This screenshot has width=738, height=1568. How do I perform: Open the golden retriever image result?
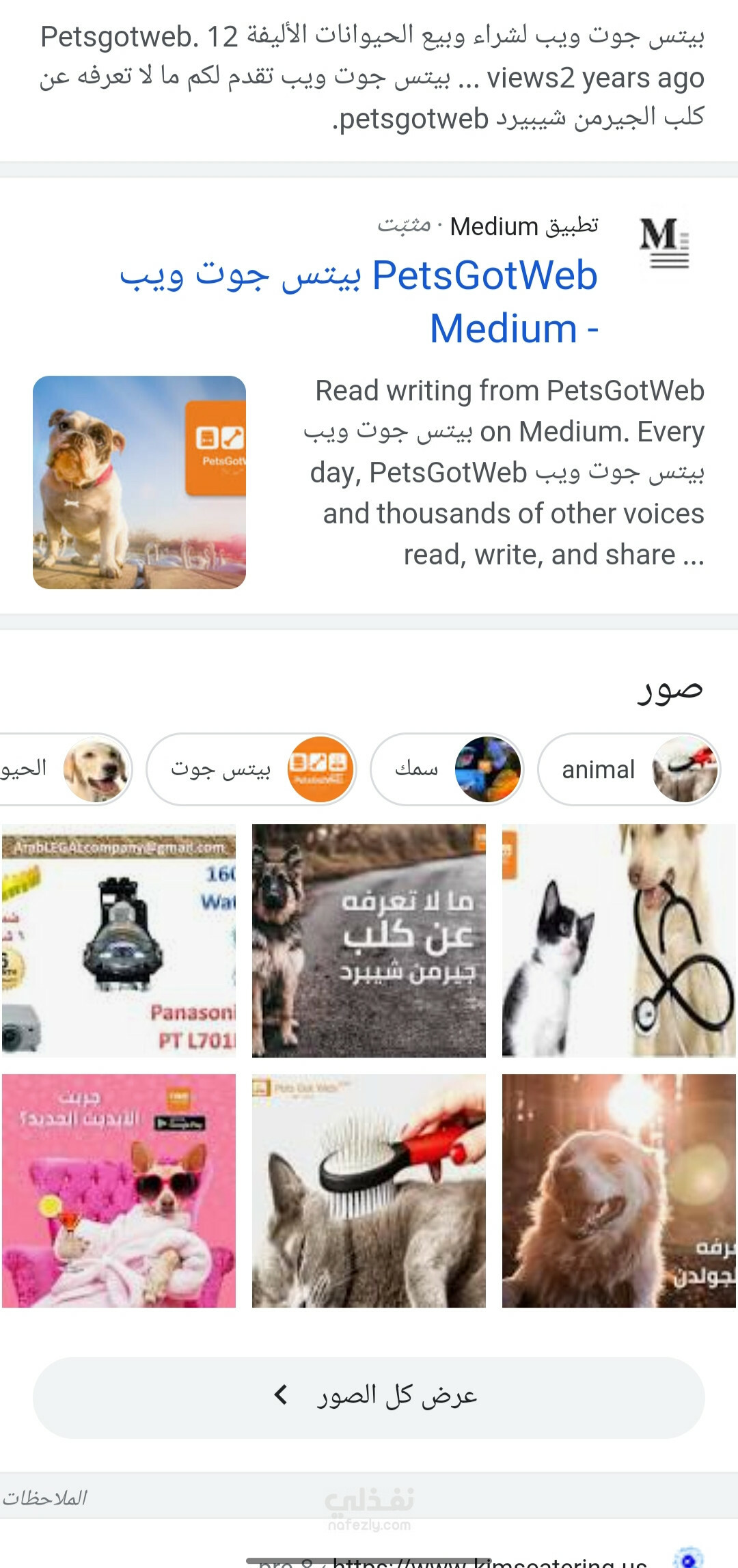pos(619,1191)
